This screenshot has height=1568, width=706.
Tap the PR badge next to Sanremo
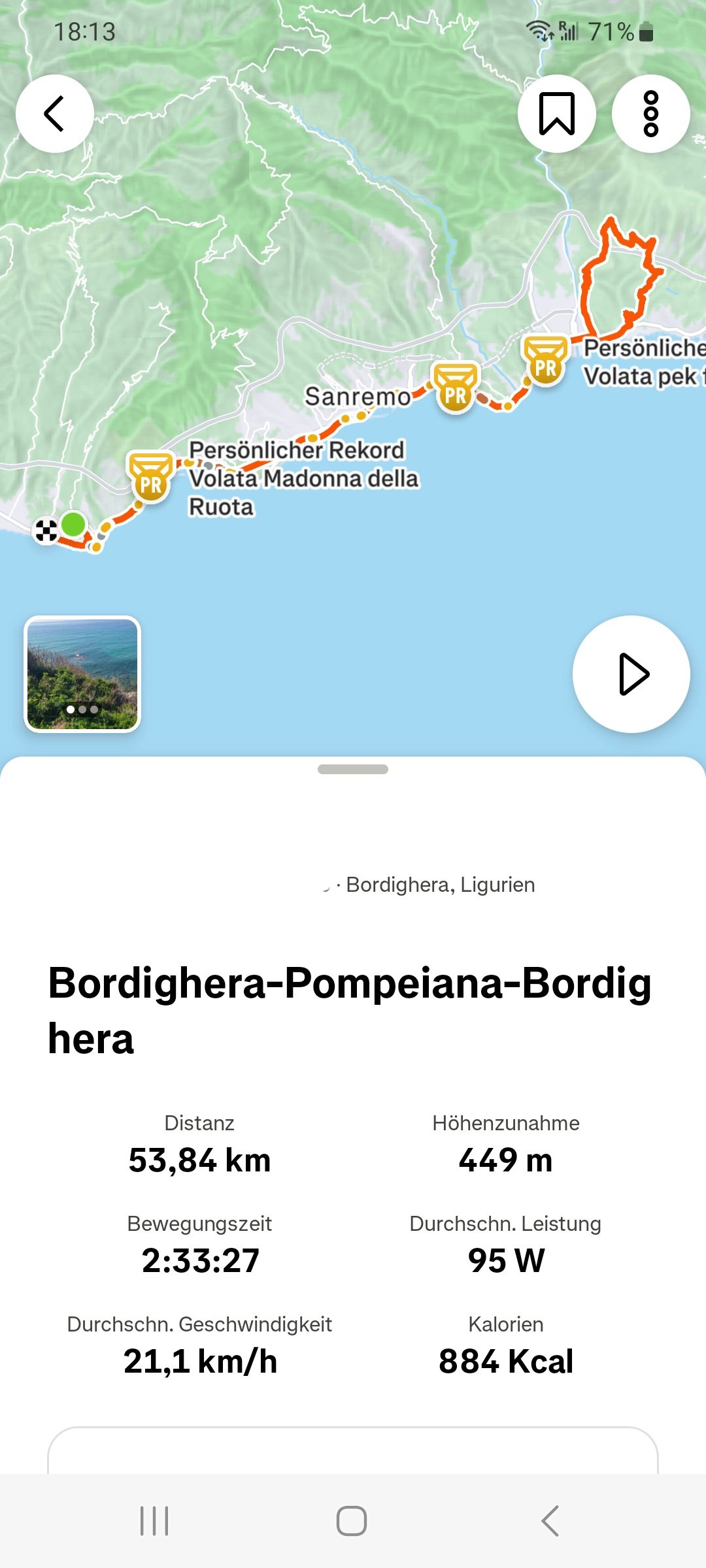456,389
